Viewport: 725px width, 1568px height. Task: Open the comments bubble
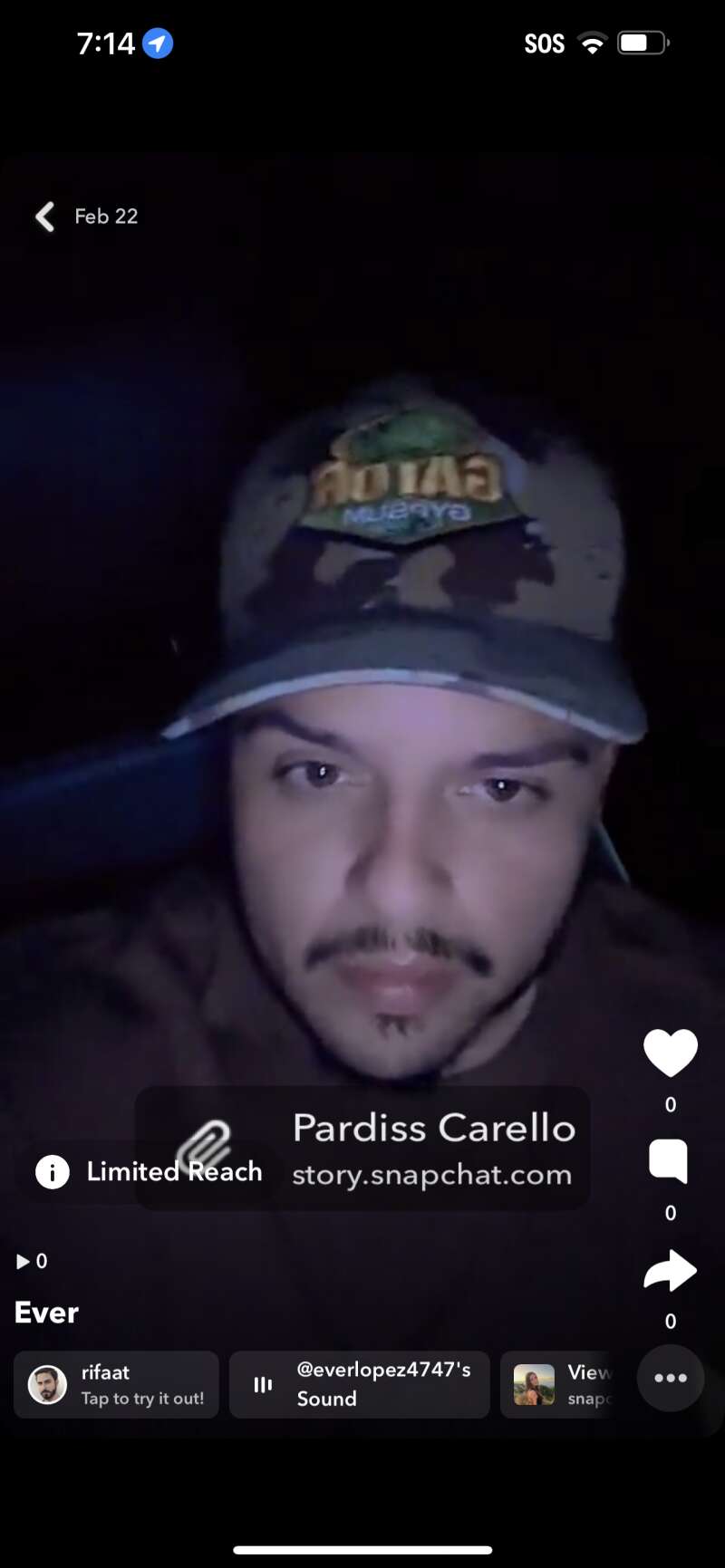(669, 1161)
